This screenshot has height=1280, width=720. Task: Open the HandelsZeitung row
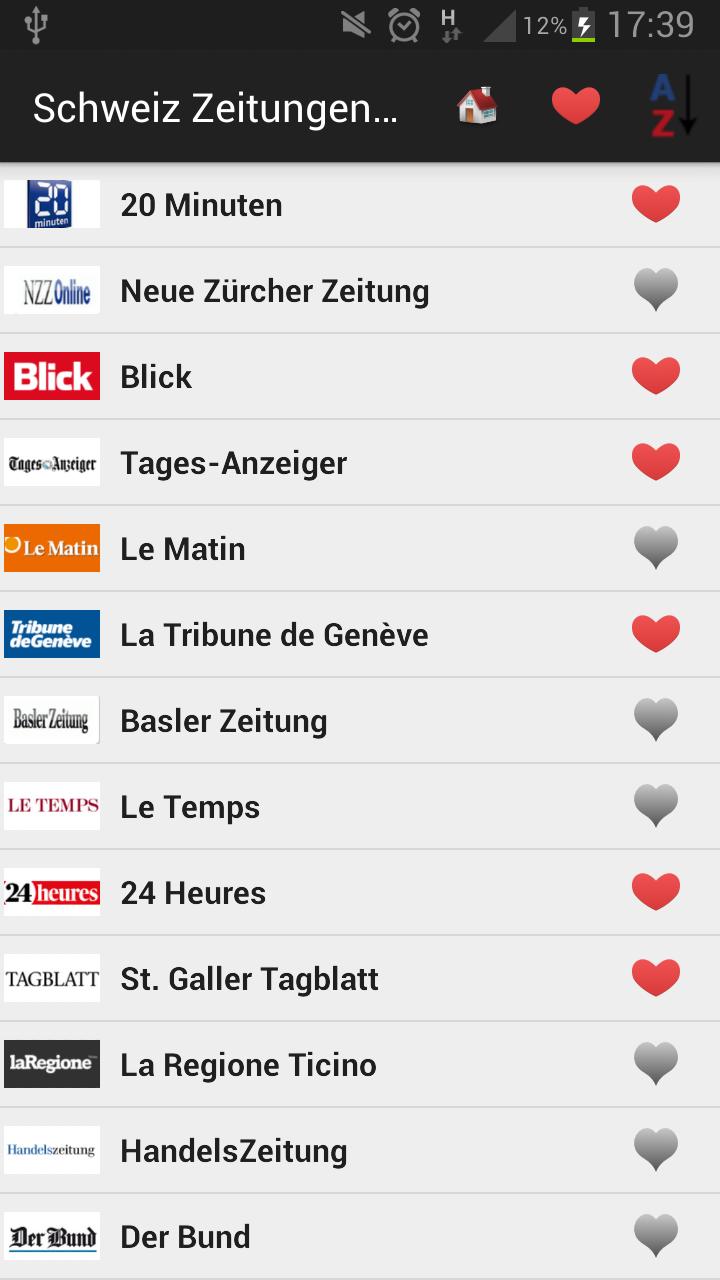(360, 1151)
